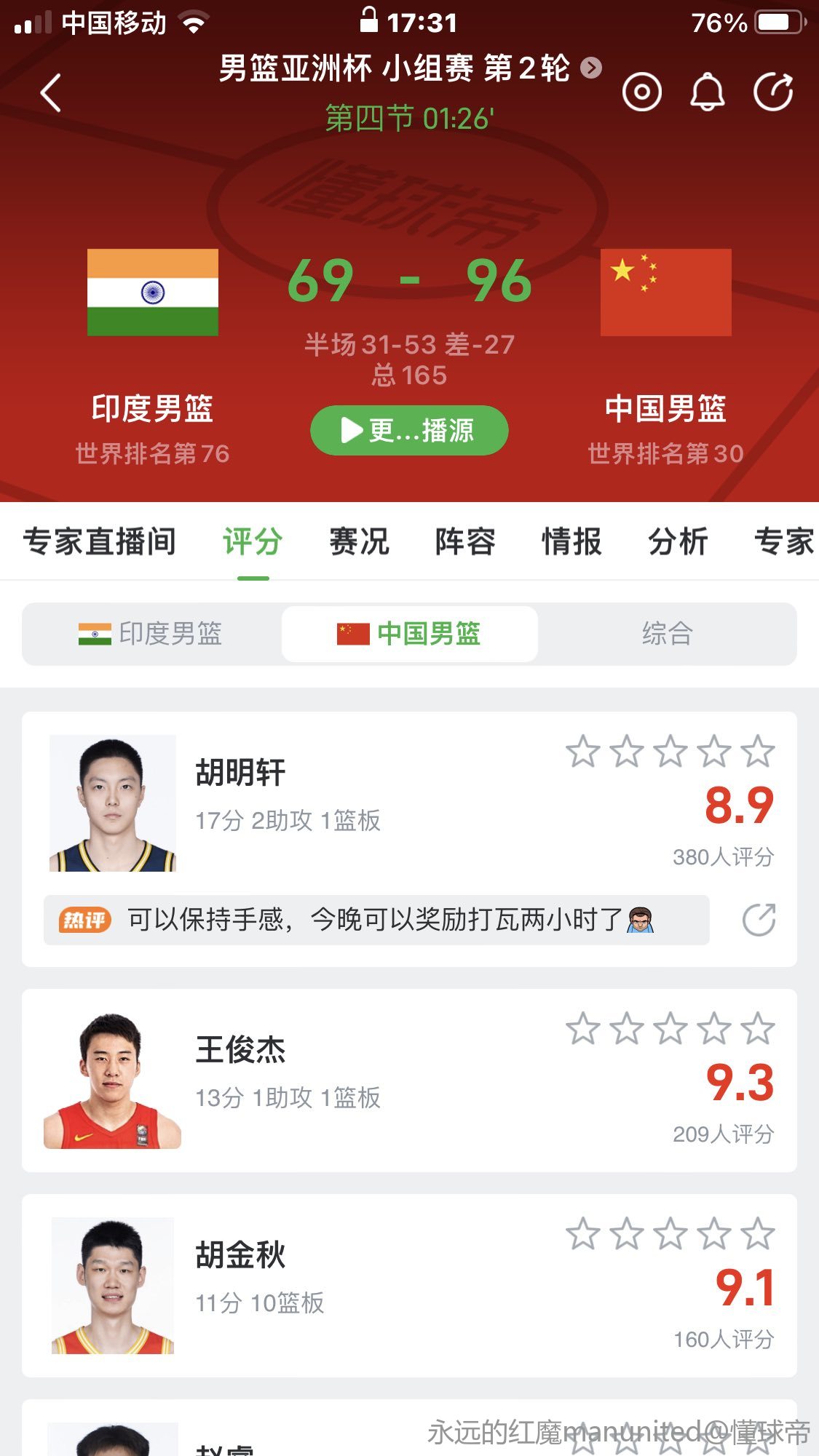The image size is (819, 1456).
Task: Switch to the 情报 tab
Action: tap(571, 542)
